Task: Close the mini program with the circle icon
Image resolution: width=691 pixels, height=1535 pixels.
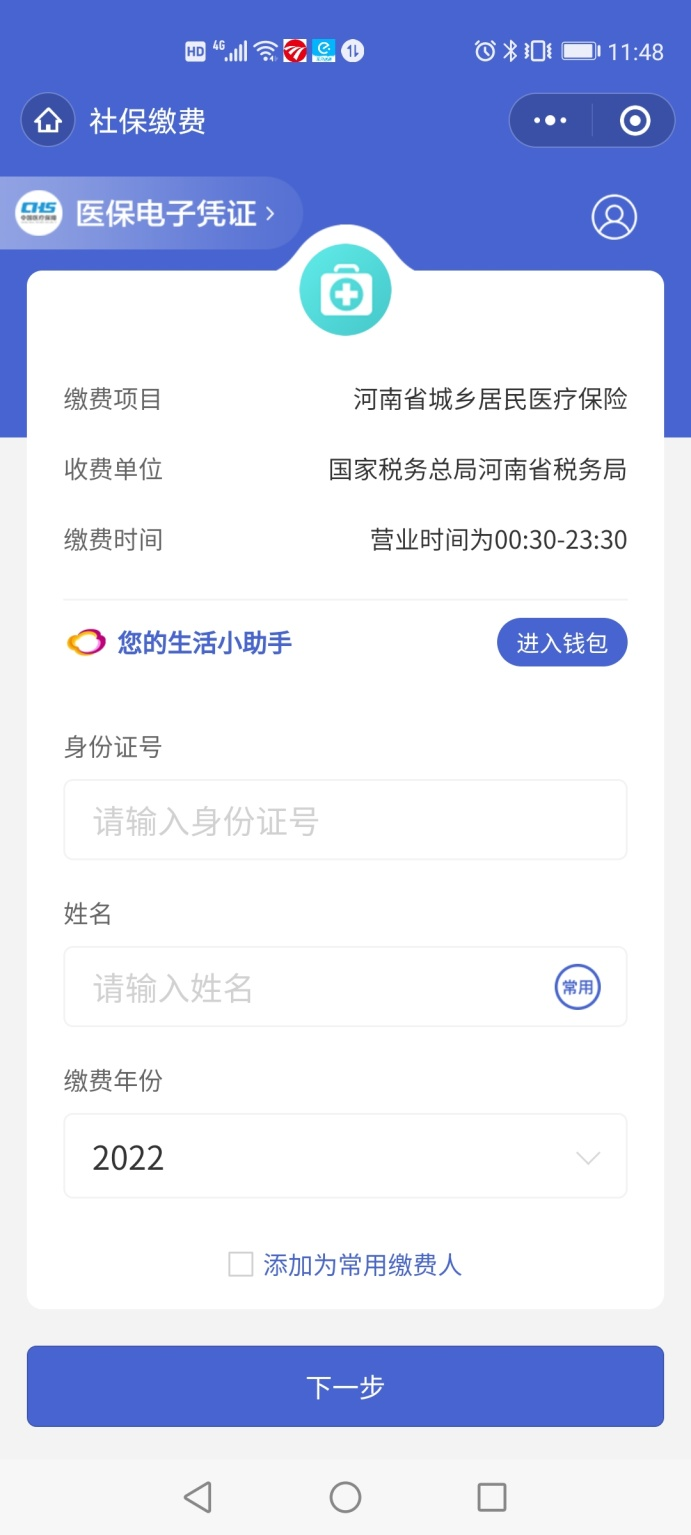Action: [635, 121]
